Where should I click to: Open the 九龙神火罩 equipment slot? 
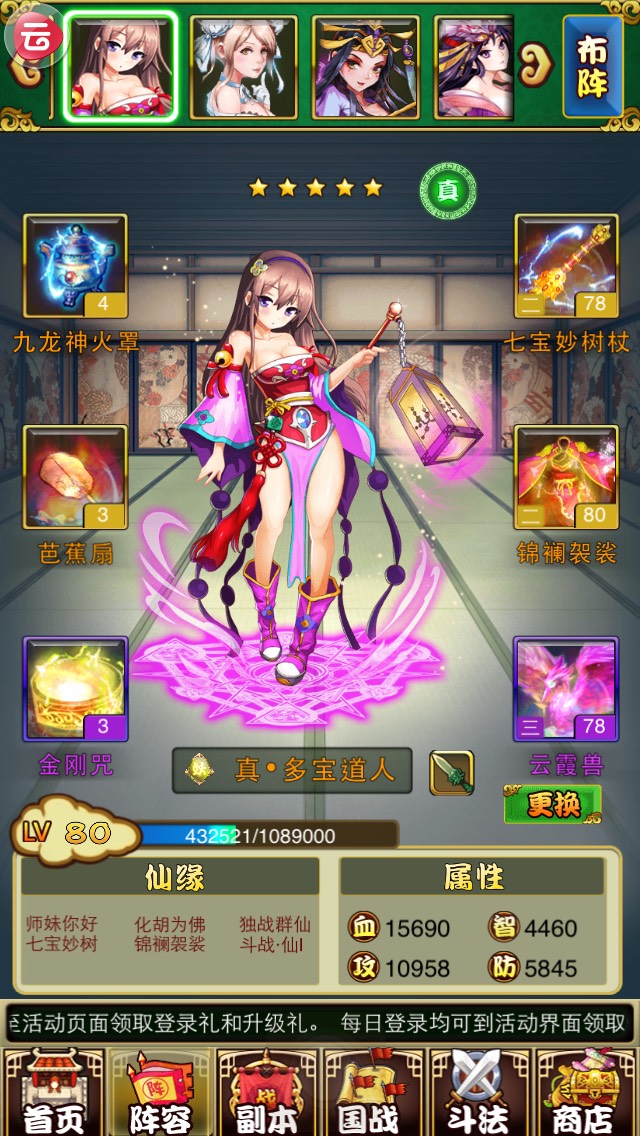tap(75, 266)
